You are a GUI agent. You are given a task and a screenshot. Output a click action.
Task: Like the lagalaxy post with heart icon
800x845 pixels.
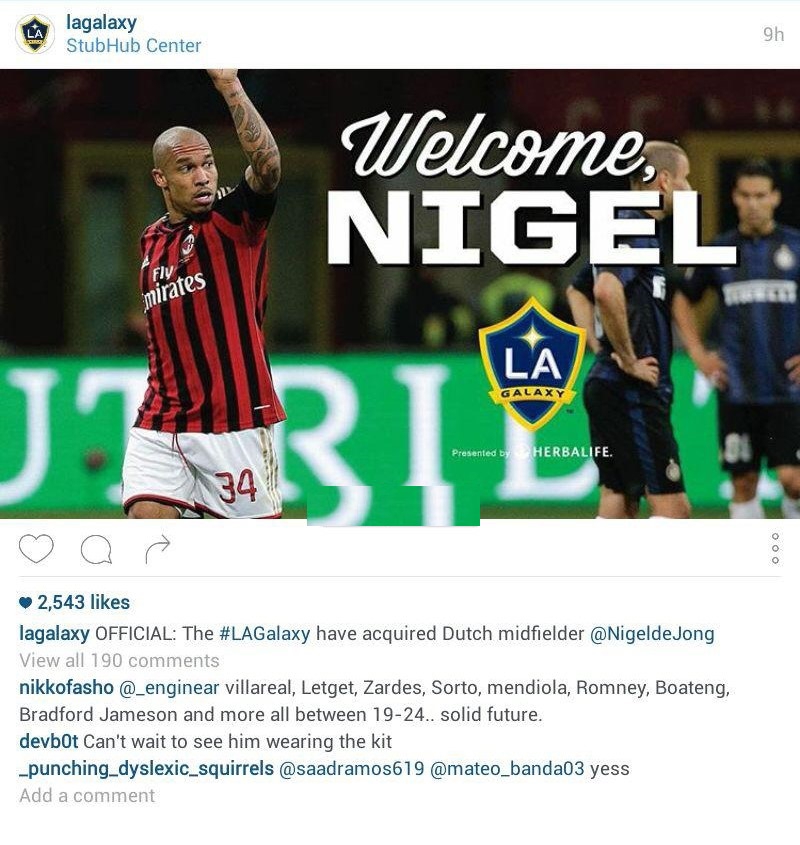point(36,549)
